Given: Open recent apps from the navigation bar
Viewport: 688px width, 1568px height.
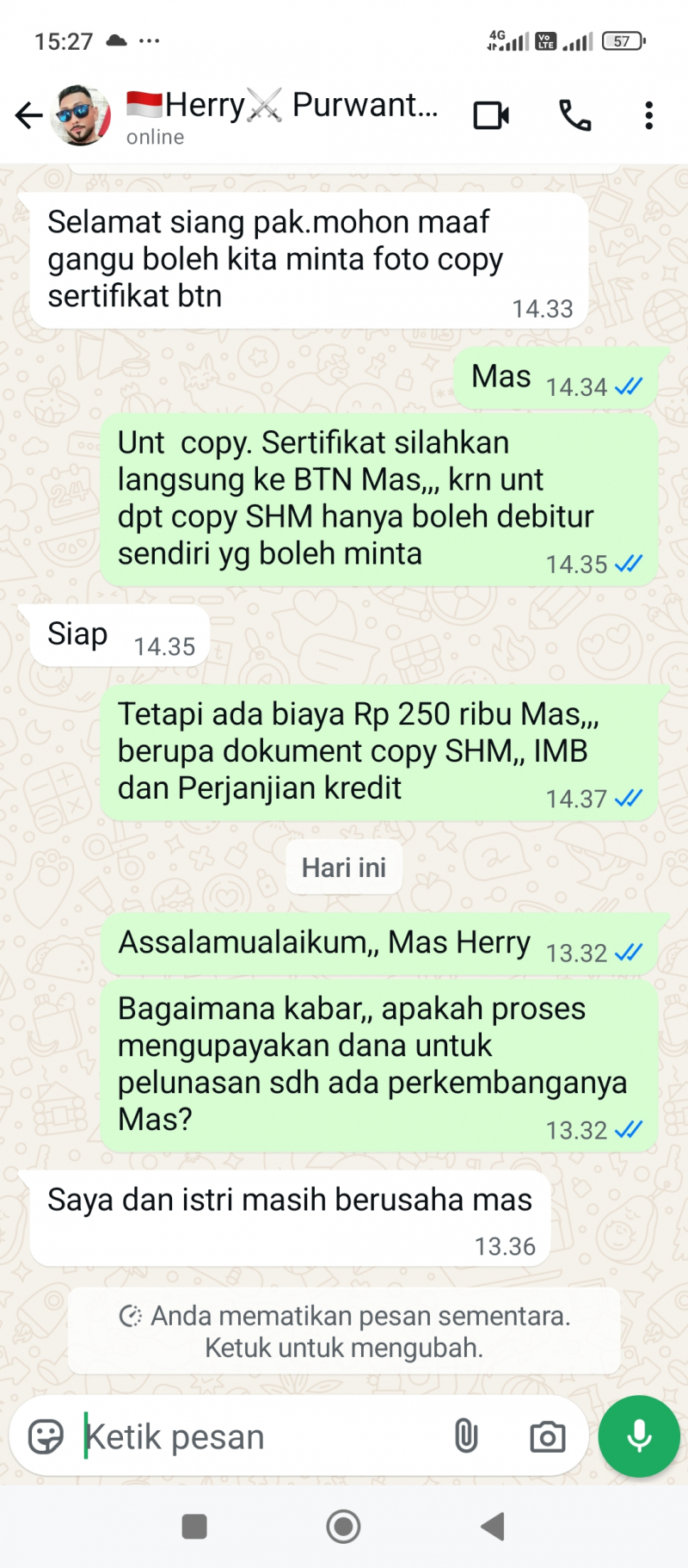Looking at the screenshot, I should pos(194,1527).
